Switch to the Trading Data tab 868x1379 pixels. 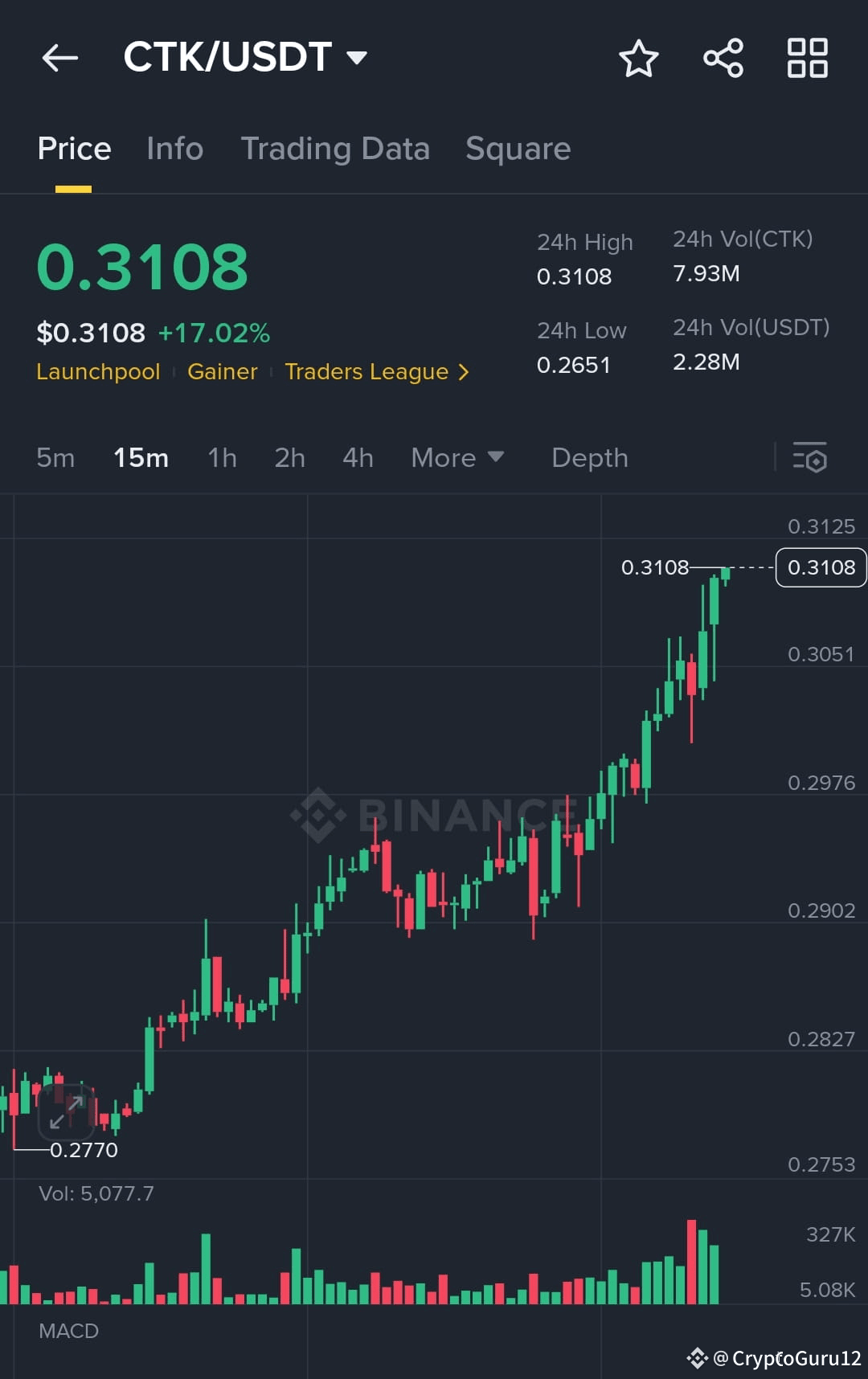click(336, 148)
